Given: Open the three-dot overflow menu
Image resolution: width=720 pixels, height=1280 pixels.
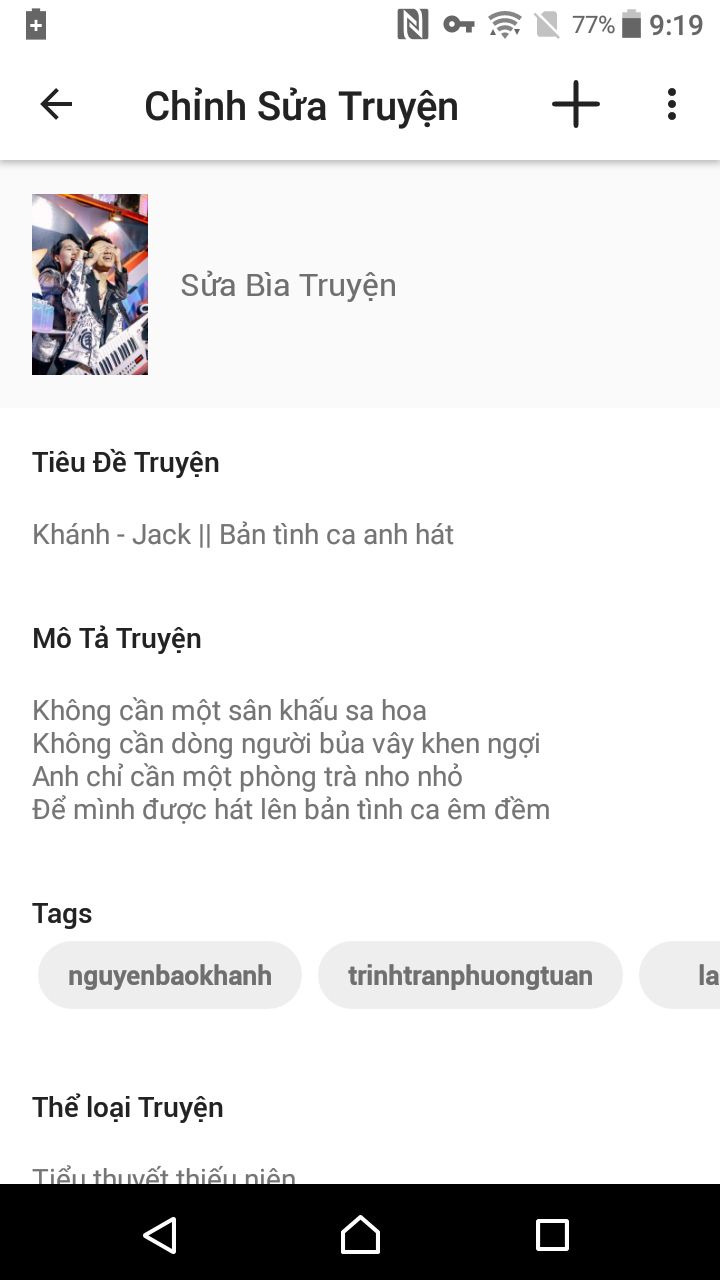Looking at the screenshot, I should (672, 104).
